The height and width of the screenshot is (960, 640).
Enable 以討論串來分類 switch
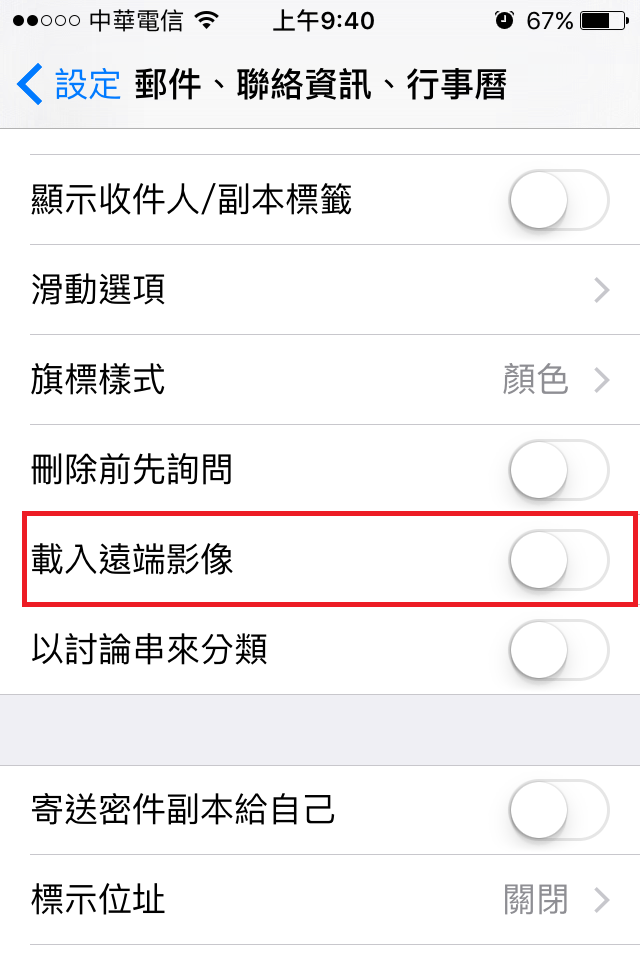point(558,650)
